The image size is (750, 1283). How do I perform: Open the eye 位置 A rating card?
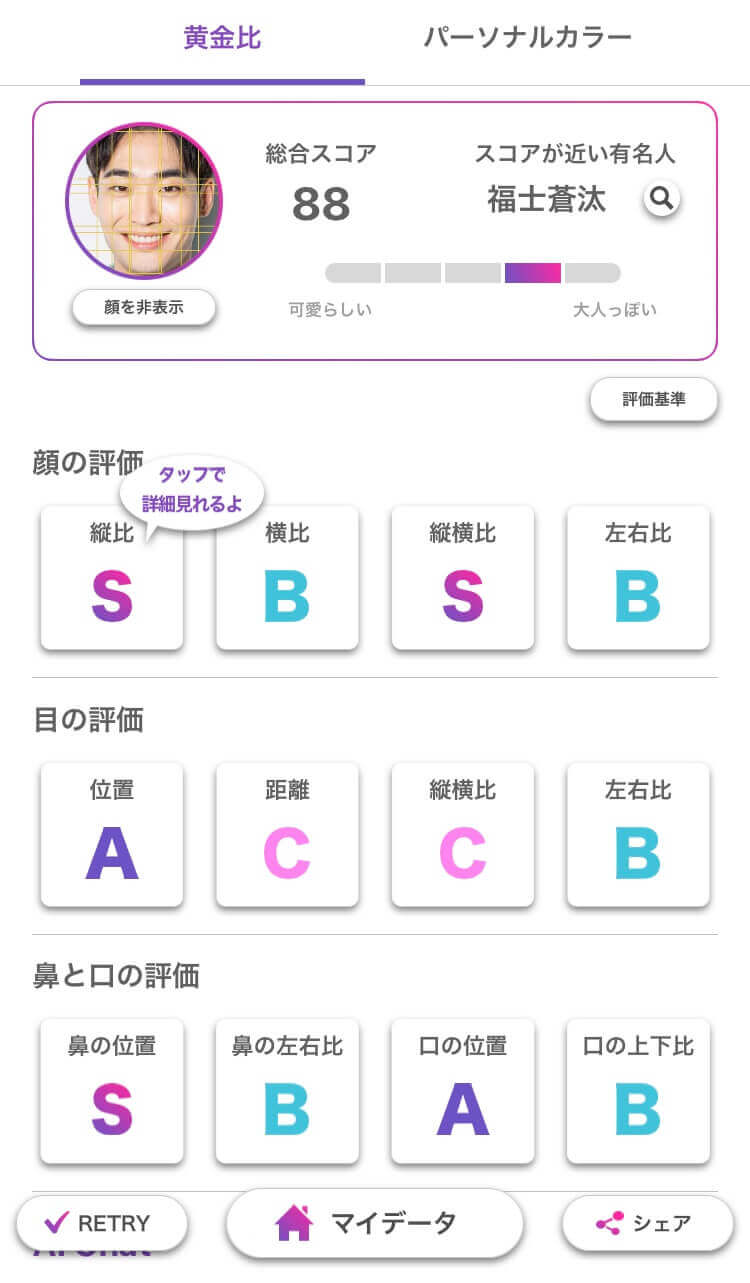point(111,835)
